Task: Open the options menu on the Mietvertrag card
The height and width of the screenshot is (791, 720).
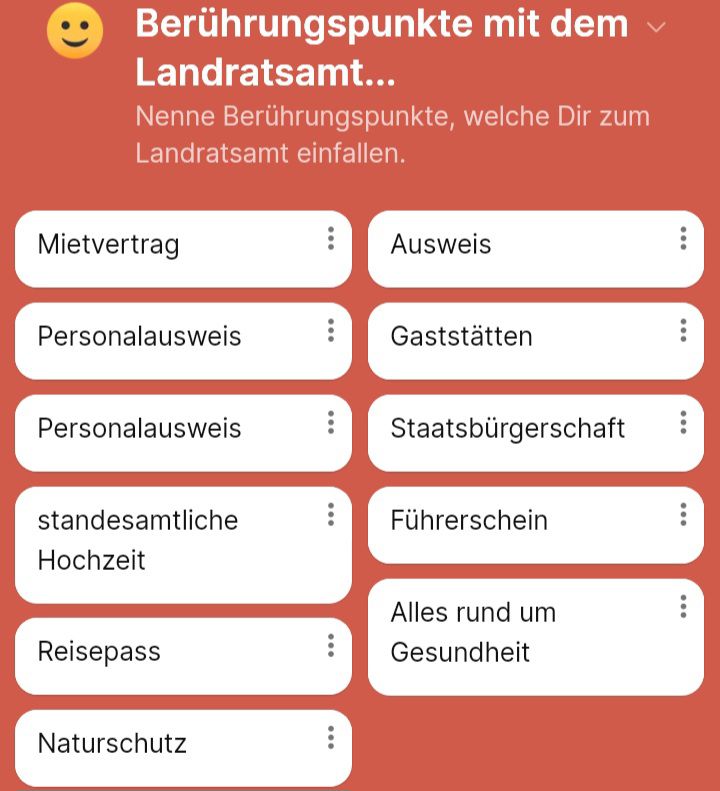Action: point(330,238)
